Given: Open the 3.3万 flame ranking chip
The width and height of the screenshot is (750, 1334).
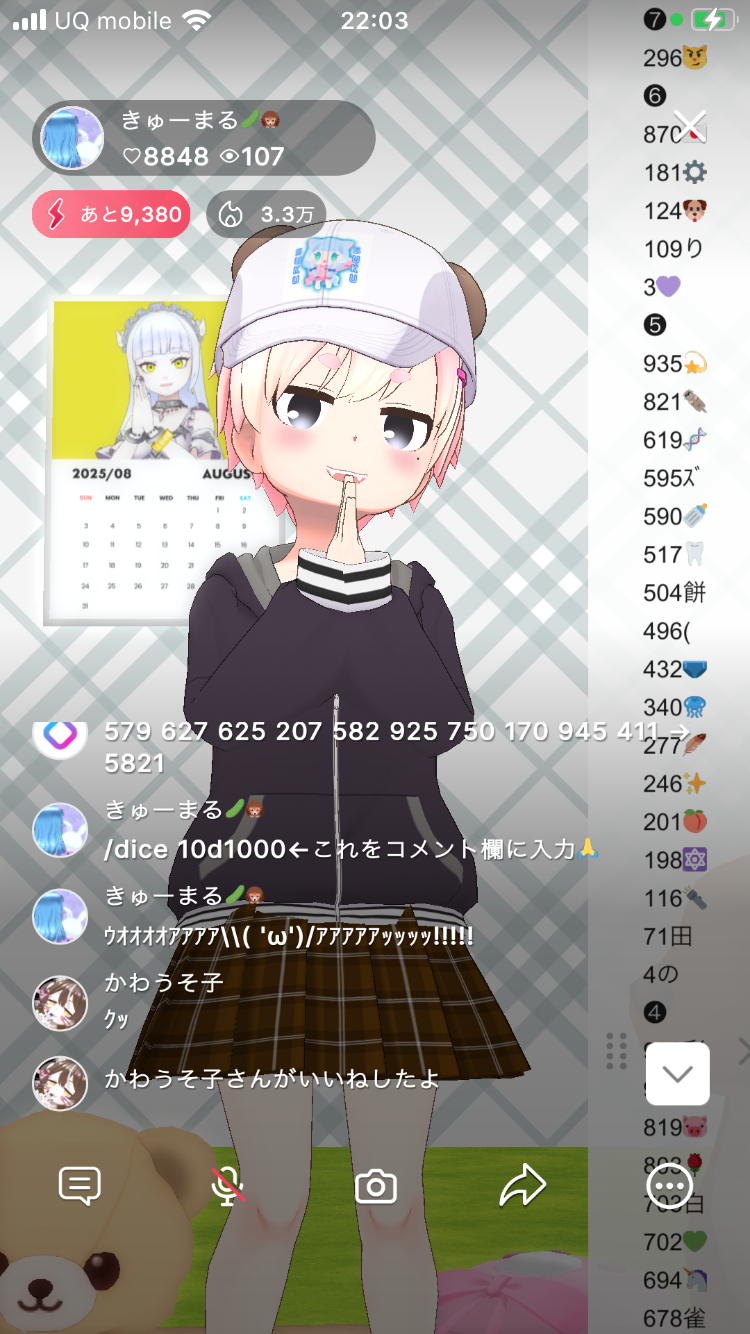Looking at the screenshot, I should [267, 214].
